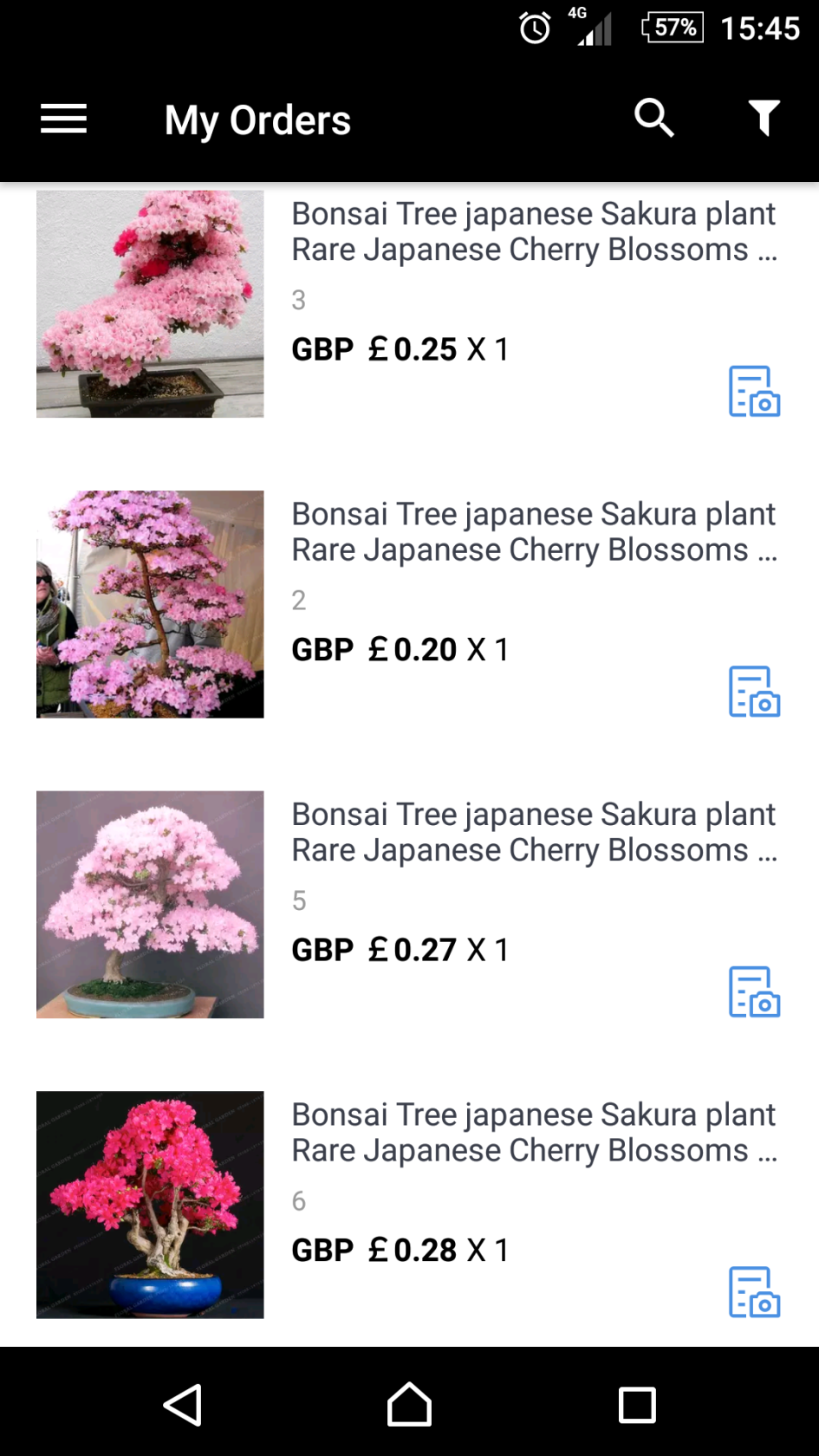The image size is (819, 1456).
Task: Search within My Orders
Action: coord(653,118)
